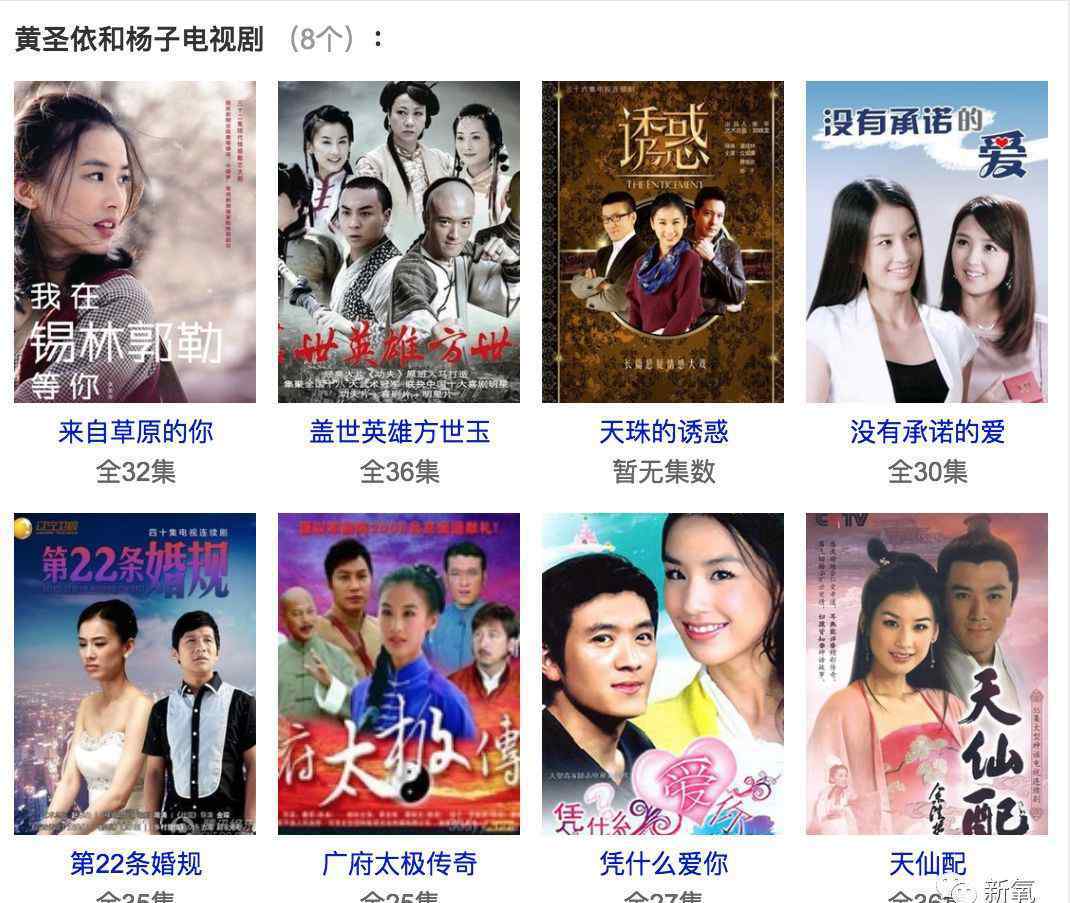Select the 第22条婚规 poster tile
The width and height of the screenshot is (1070, 903).
135,674
